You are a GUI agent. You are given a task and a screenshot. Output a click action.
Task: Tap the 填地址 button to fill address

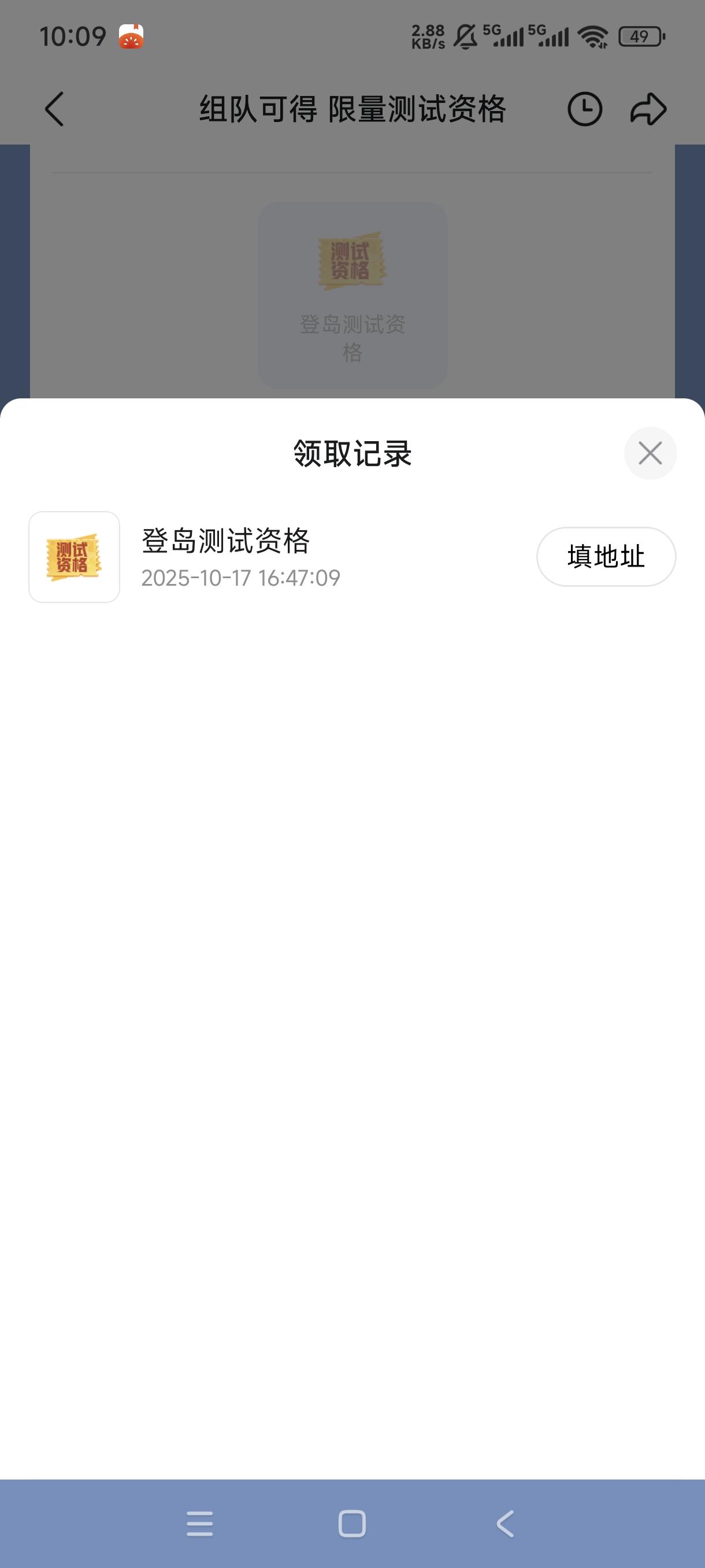coord(606,556)
